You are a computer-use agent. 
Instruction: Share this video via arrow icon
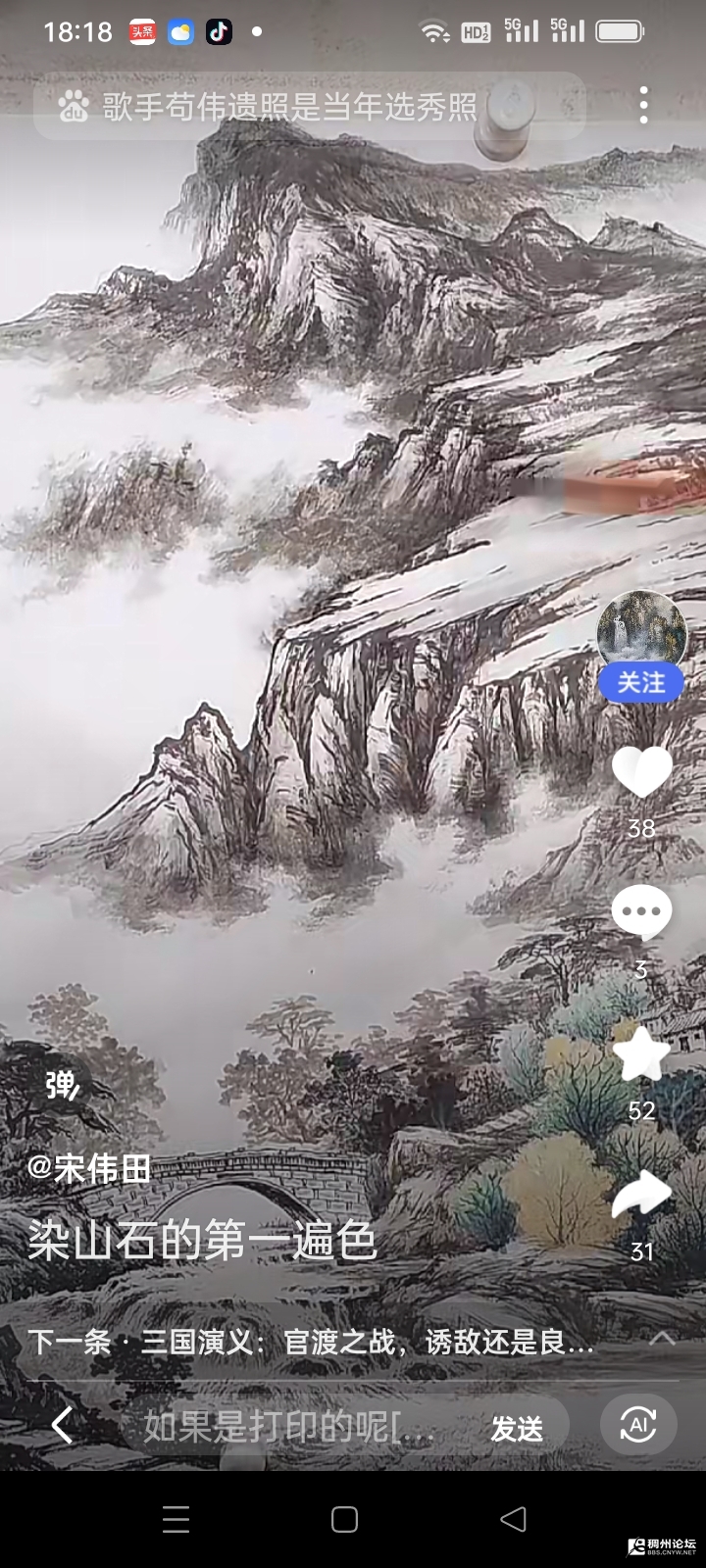(641, 1195)
